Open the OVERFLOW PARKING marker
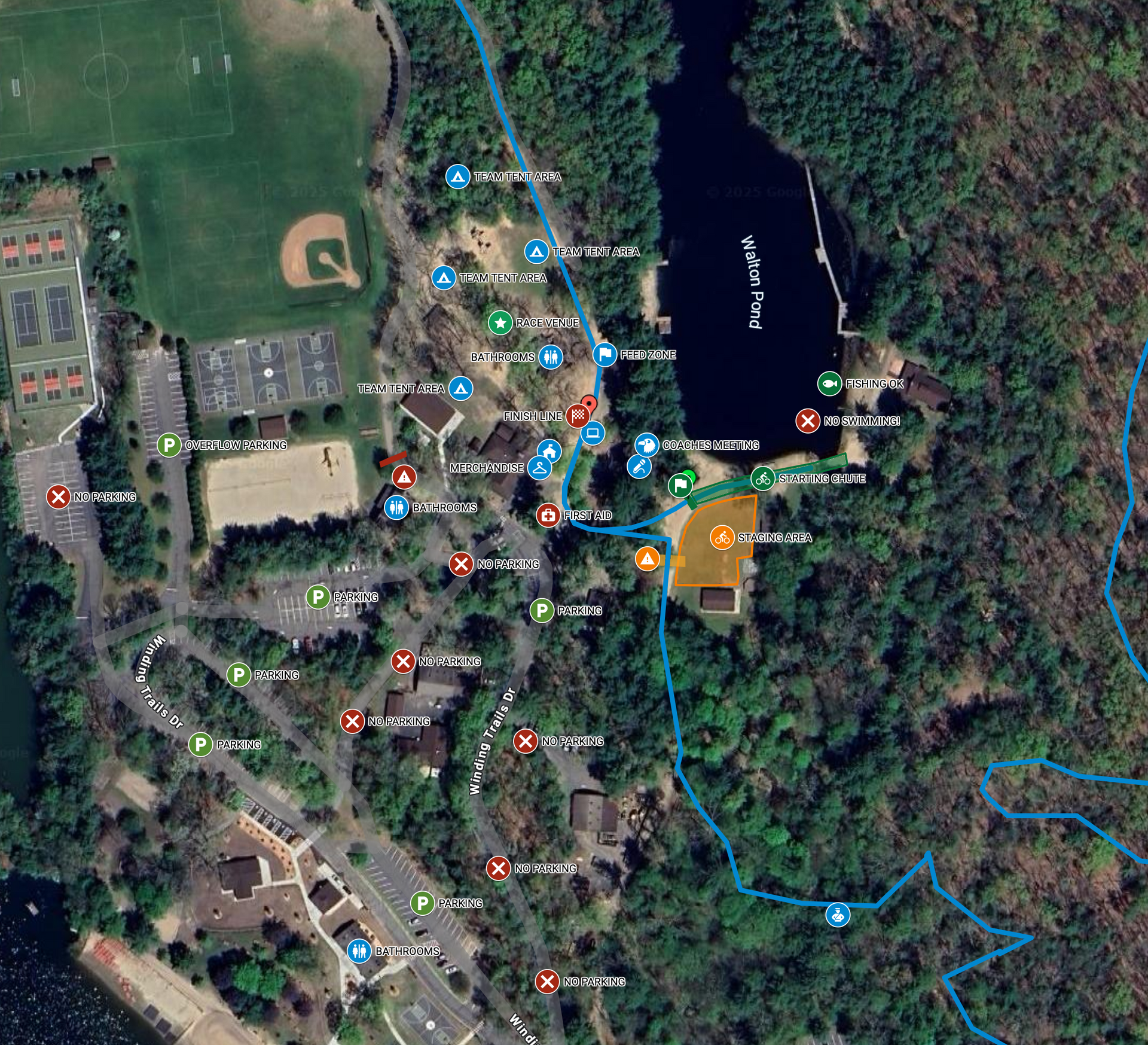 pyautogui.click(x=169, y=446)
